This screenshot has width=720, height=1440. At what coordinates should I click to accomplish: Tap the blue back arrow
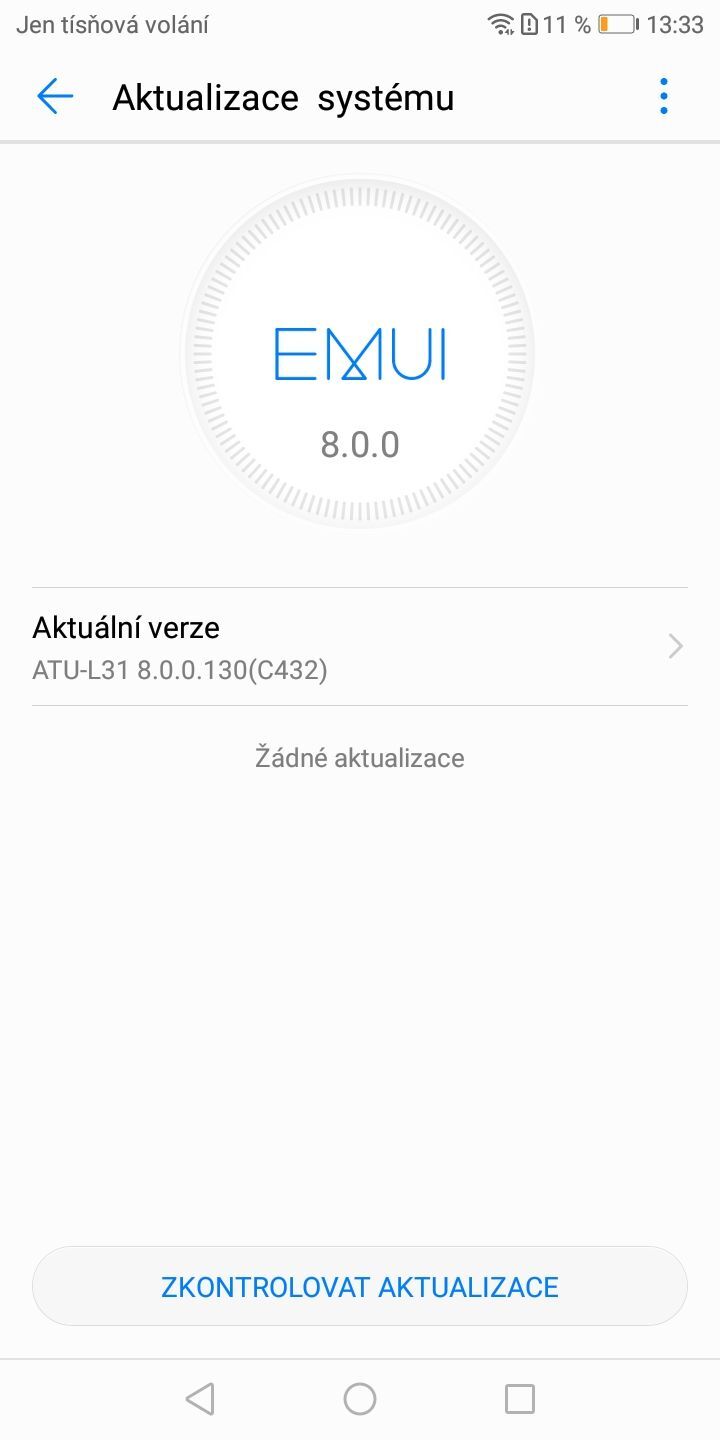55,96
